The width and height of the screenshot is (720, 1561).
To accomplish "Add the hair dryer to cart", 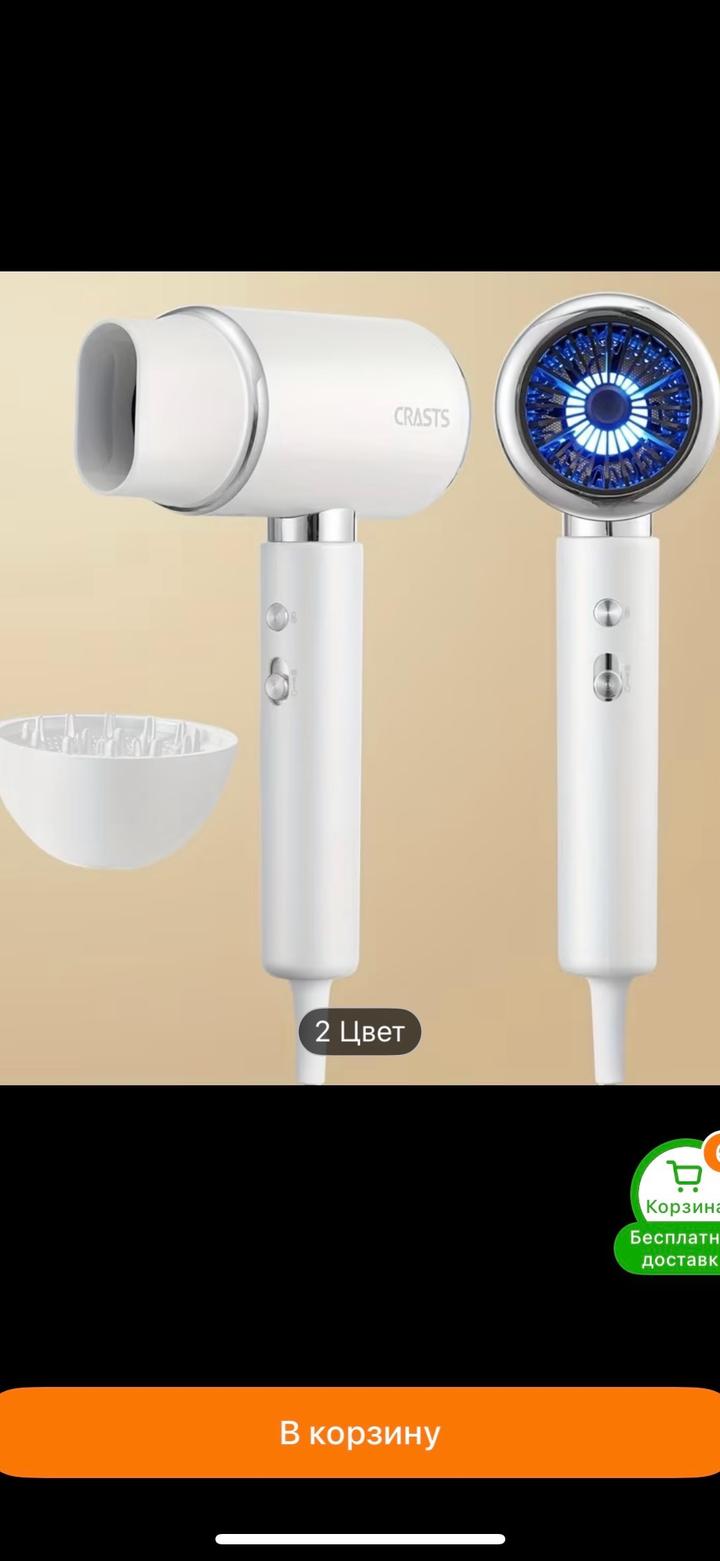I will click(x=360, y=1433).
